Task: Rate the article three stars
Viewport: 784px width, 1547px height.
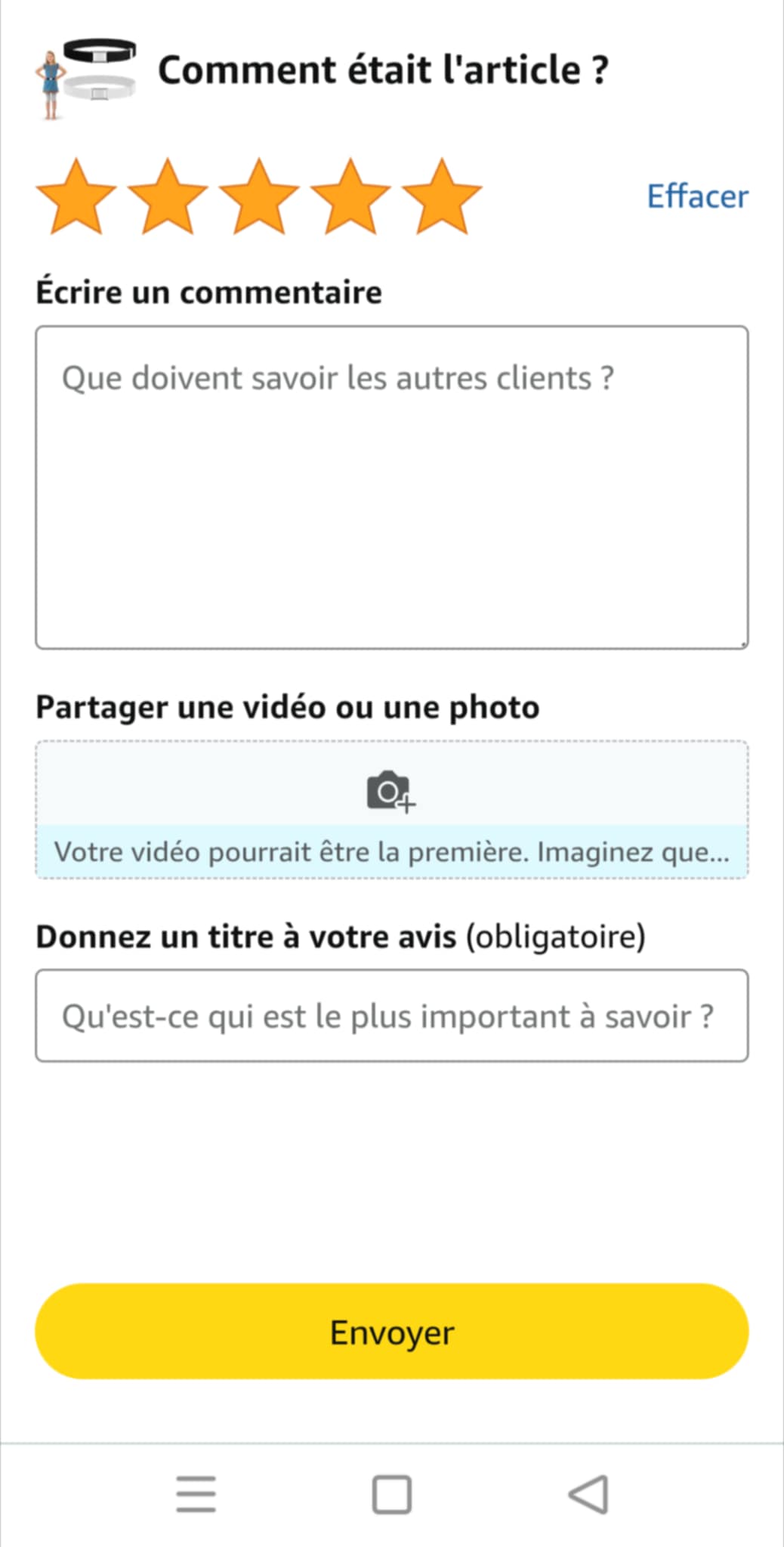Action: [259, 198]
